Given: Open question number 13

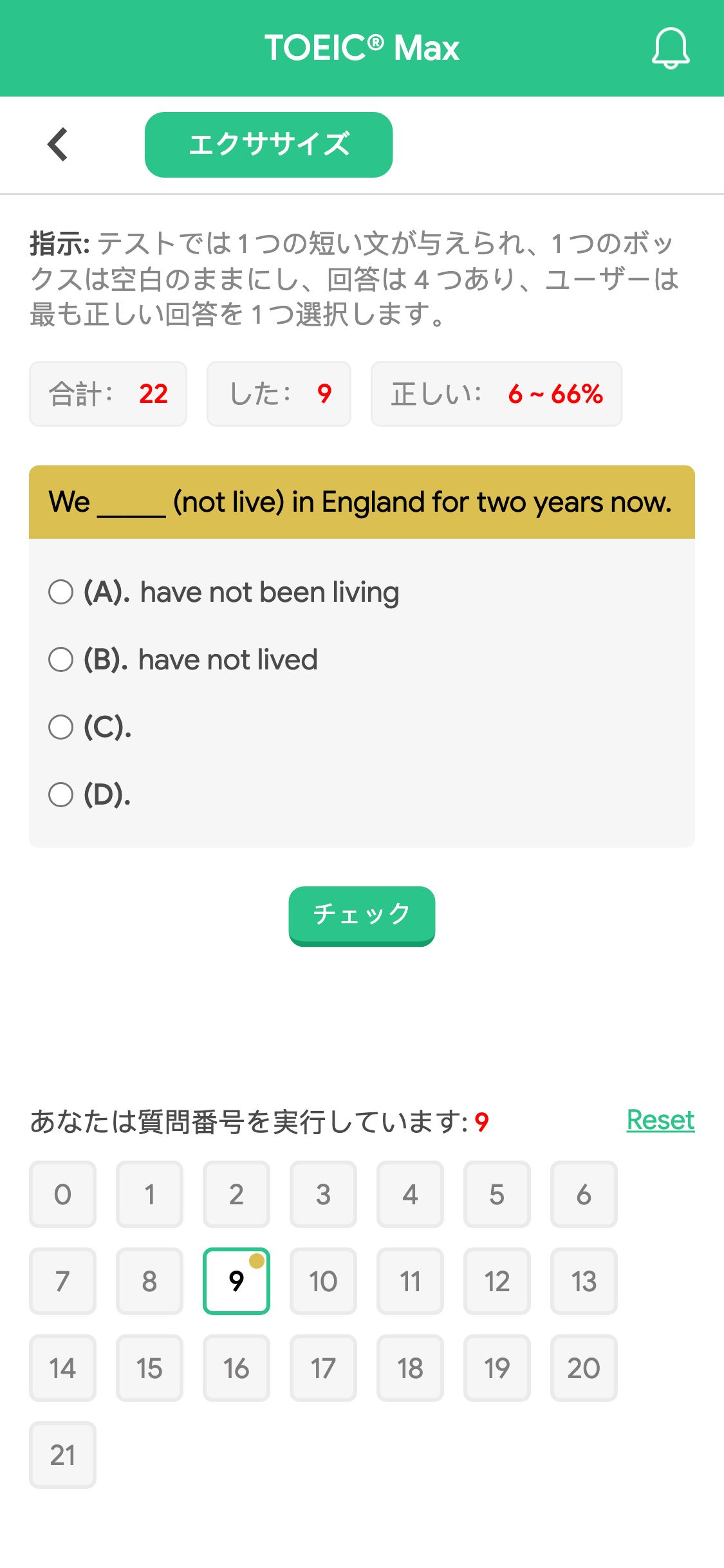Looking at the screenshot, I should [x=584, y=1281].
